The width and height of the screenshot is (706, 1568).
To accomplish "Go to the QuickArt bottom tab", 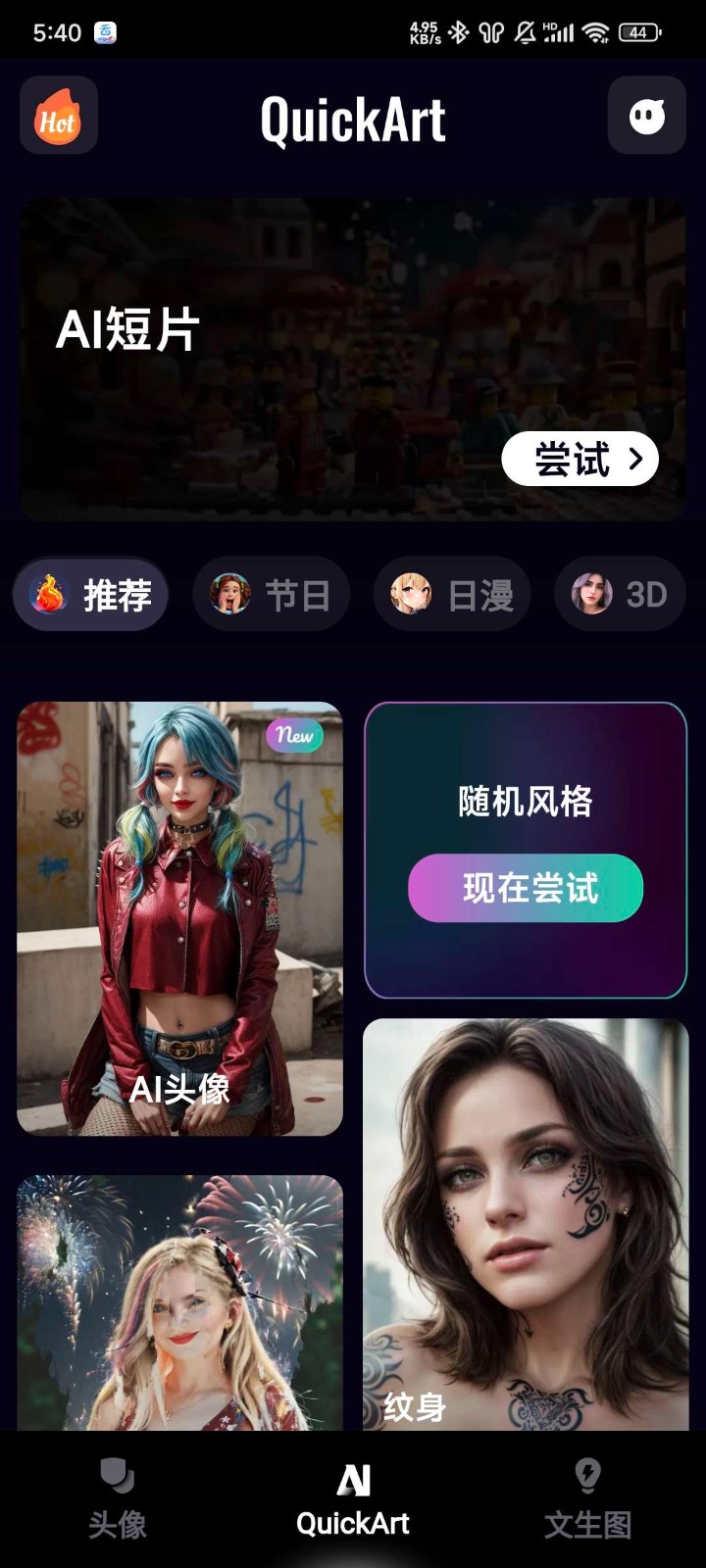I will (353, 1499).
